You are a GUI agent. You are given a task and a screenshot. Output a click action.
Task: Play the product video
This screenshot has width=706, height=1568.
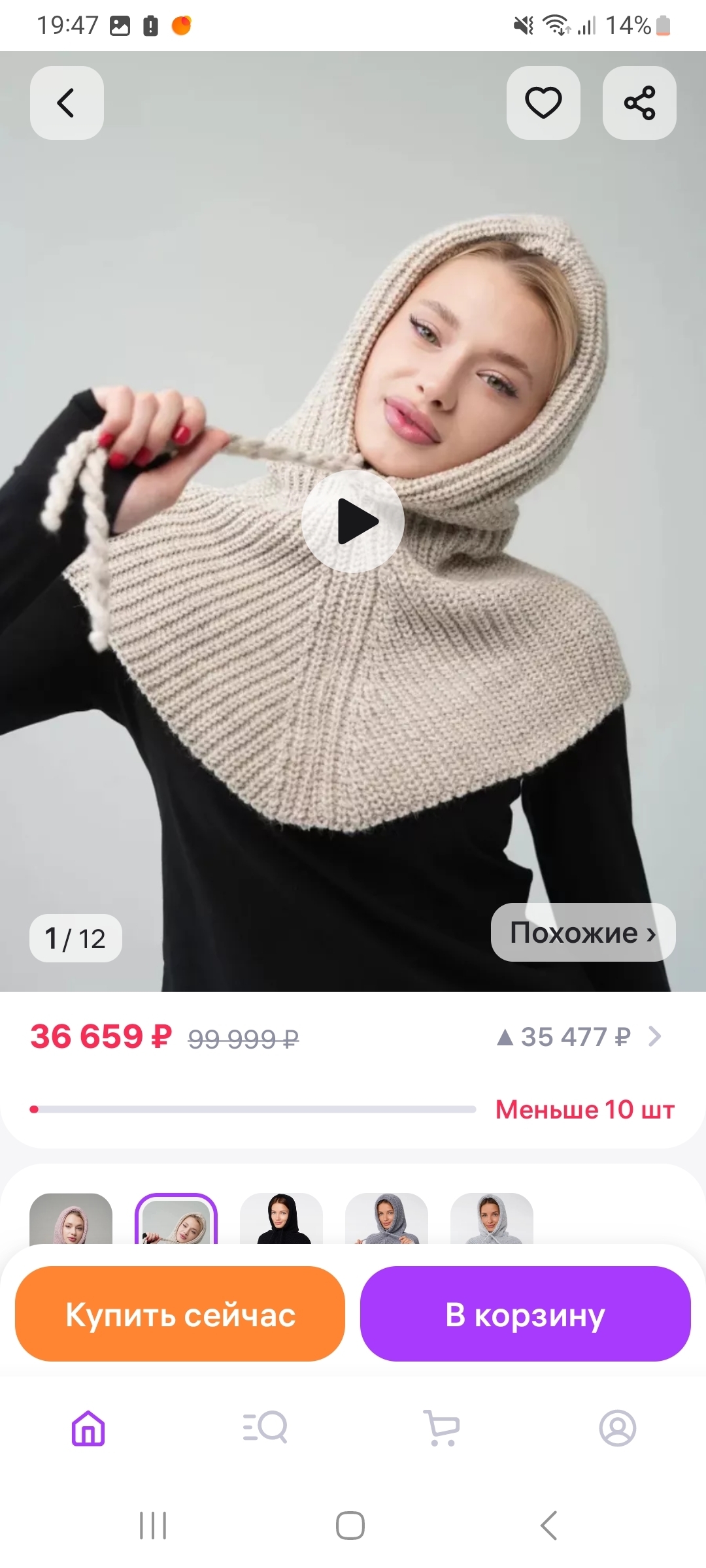(x=353, y=521)
